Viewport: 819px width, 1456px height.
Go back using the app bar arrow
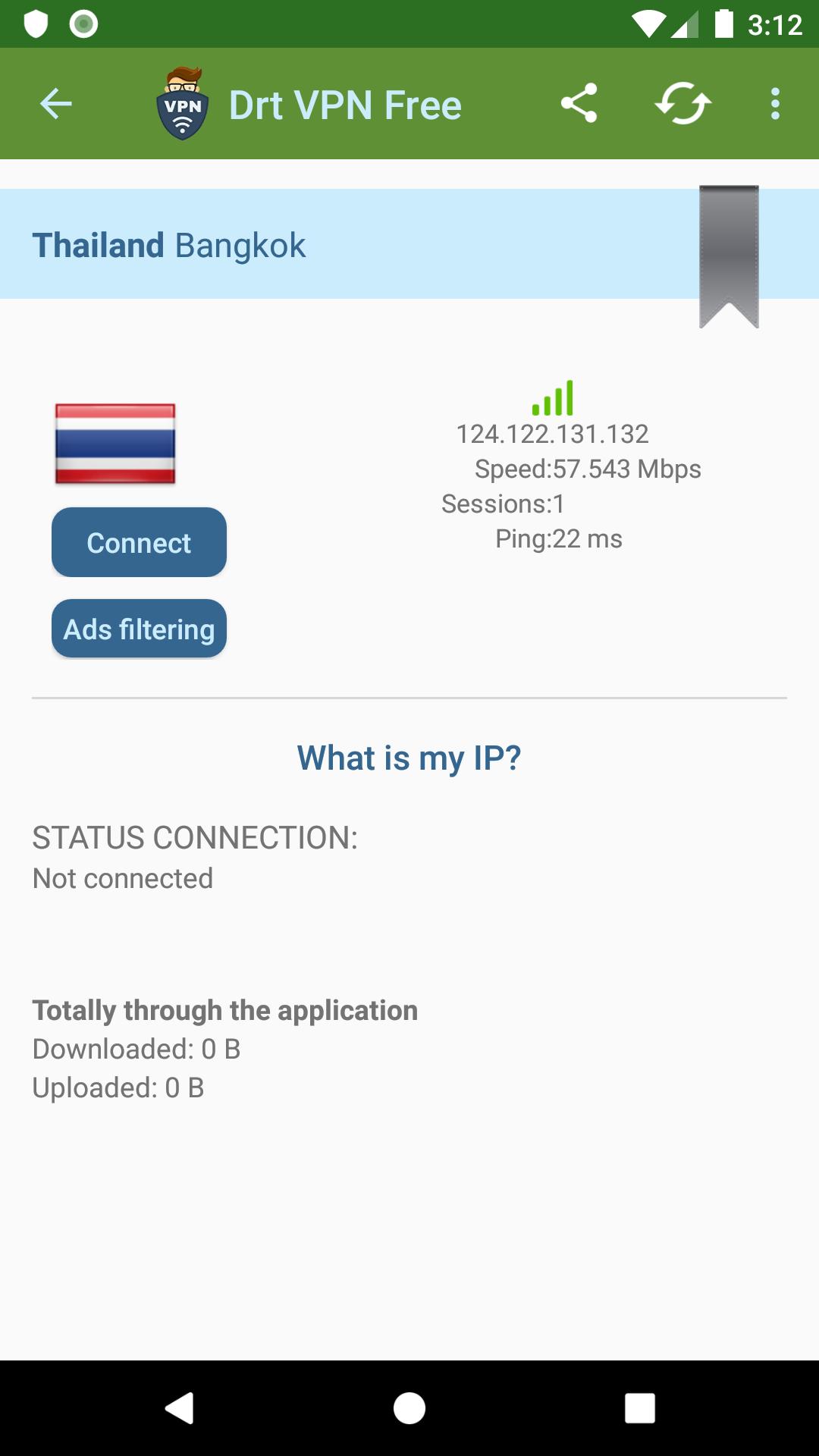click(x=55, y=104)
